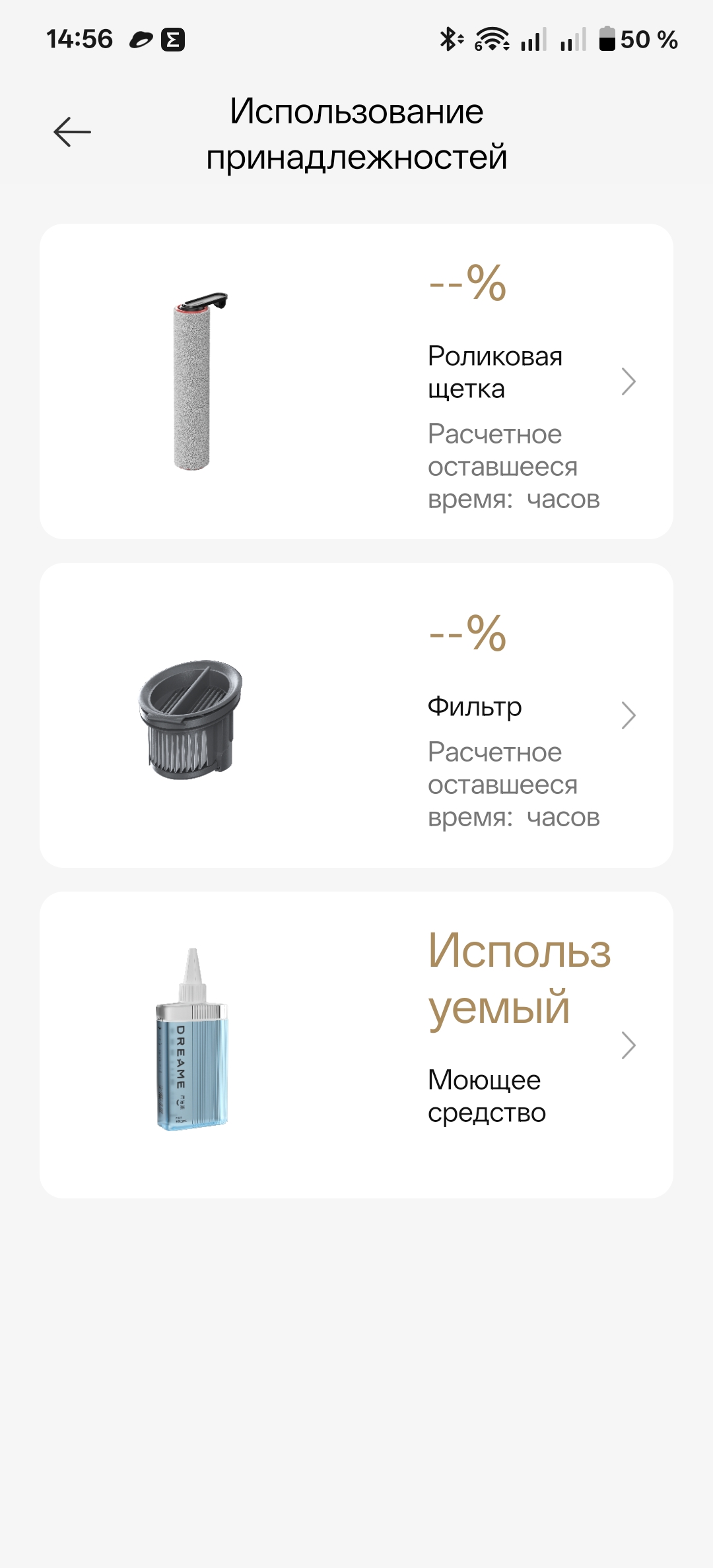Go back using the arrow icon

[72, 132]
